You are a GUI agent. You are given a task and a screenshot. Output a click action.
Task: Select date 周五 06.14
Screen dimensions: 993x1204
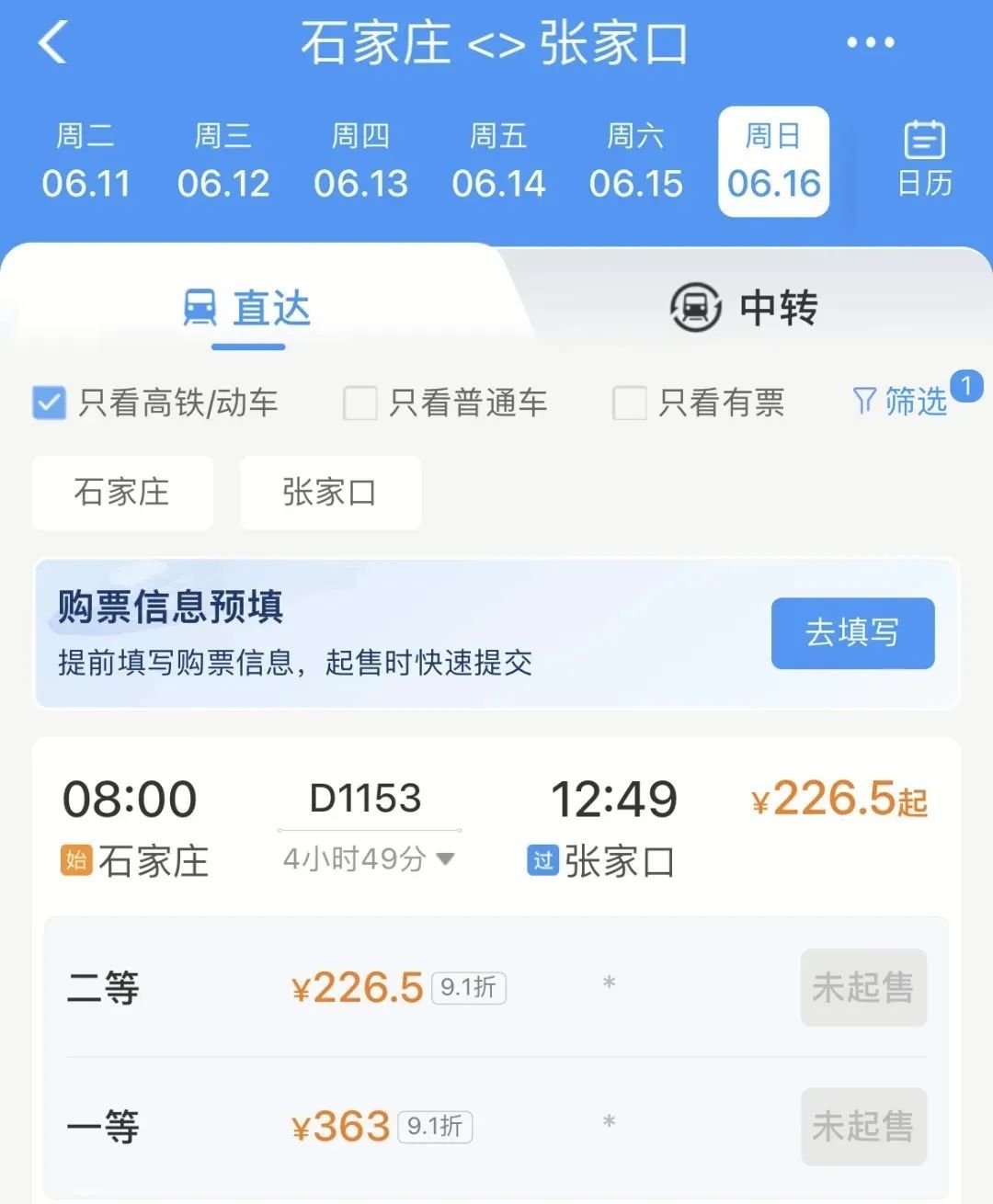[x=498, y=162]
